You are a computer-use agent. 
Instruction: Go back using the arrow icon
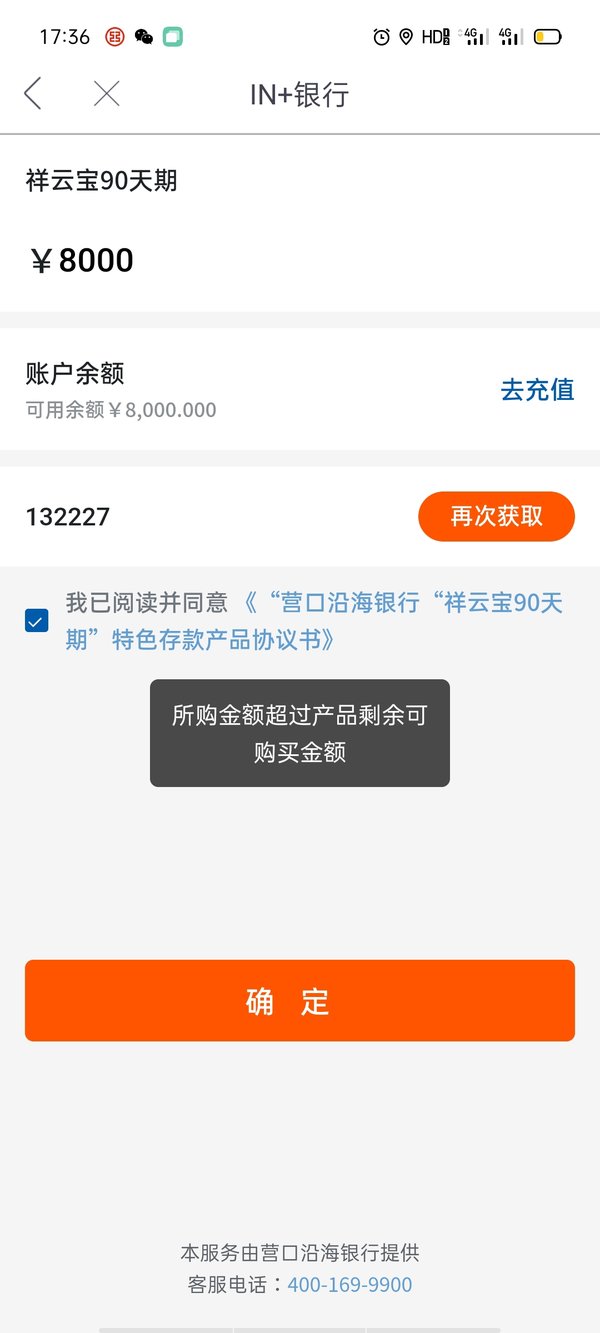click(x=33, y=94)
